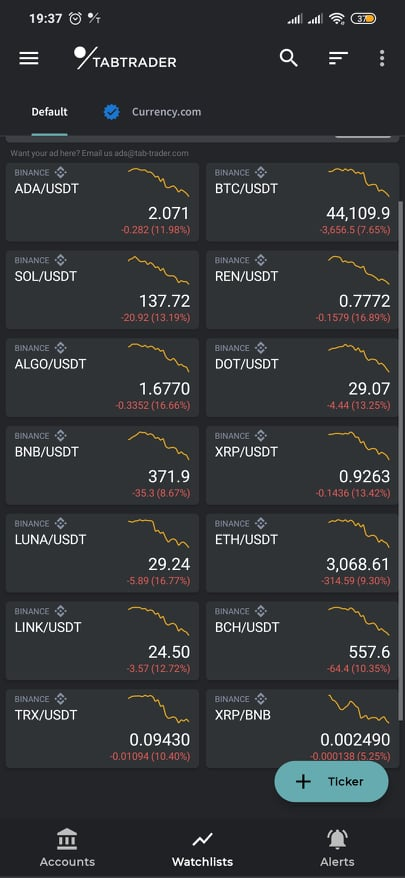Open the search icon
This screenshot has width=405, height=878.
[288, 58]
